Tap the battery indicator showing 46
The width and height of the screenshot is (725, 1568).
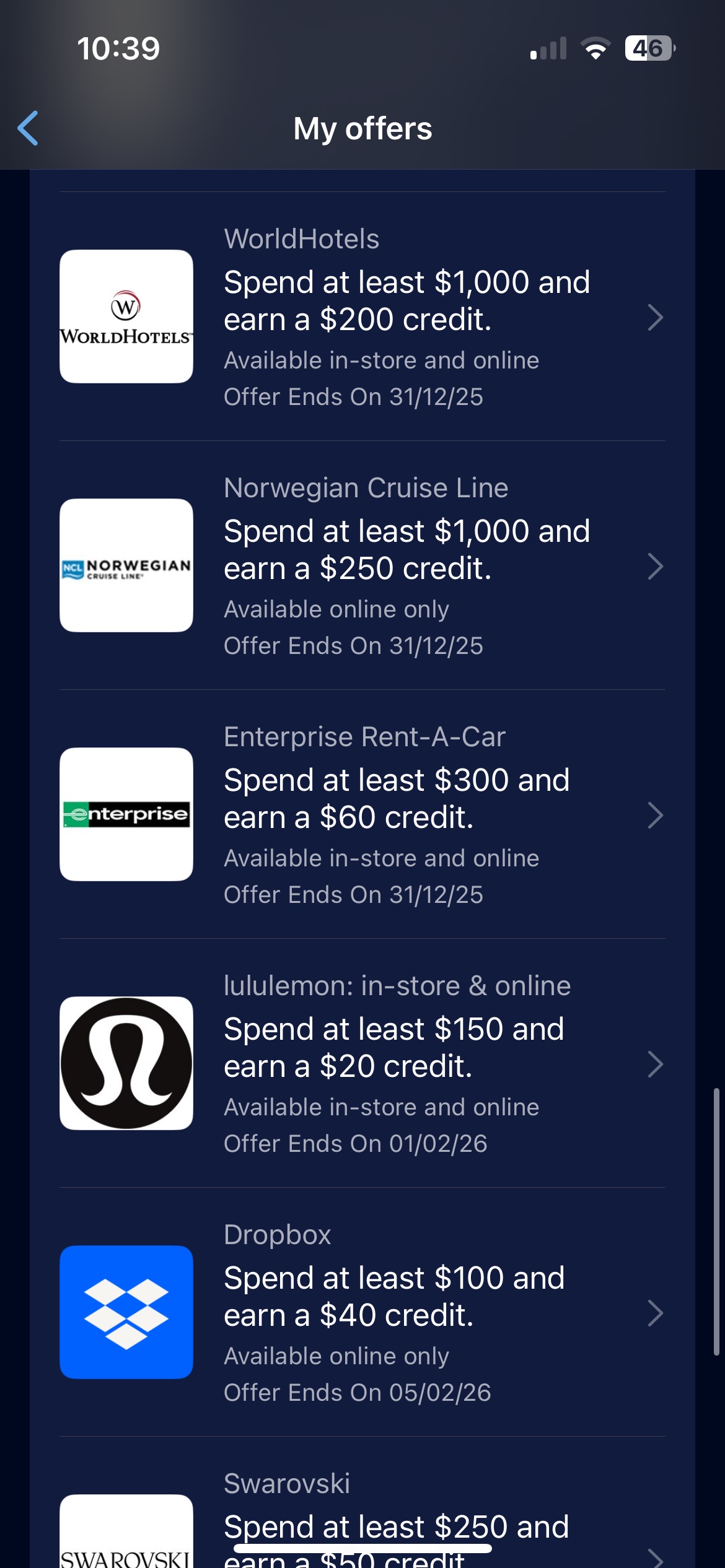click(649, 48)
